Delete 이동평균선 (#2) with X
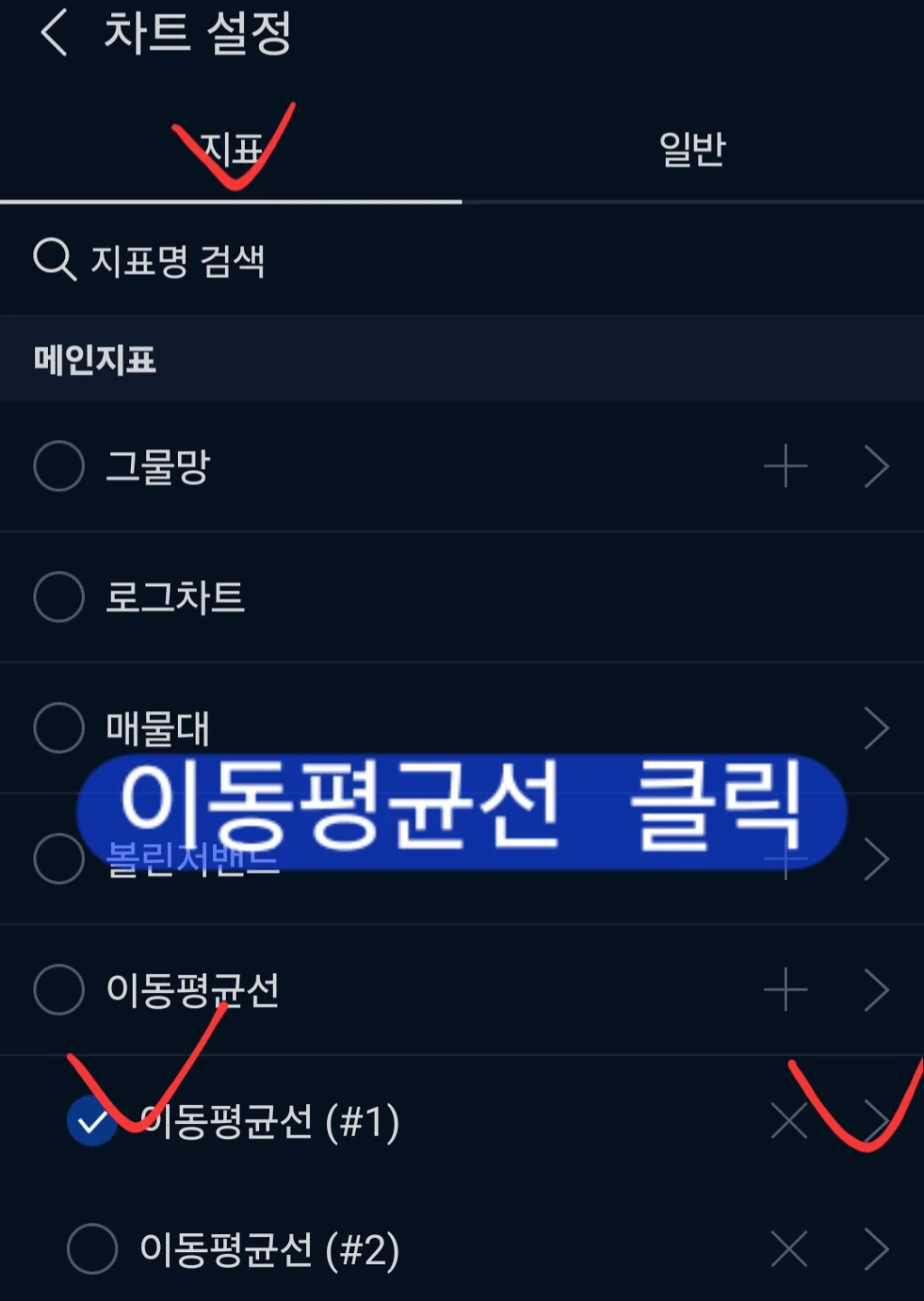The image size is (924, 1301). pos(789,1250)
